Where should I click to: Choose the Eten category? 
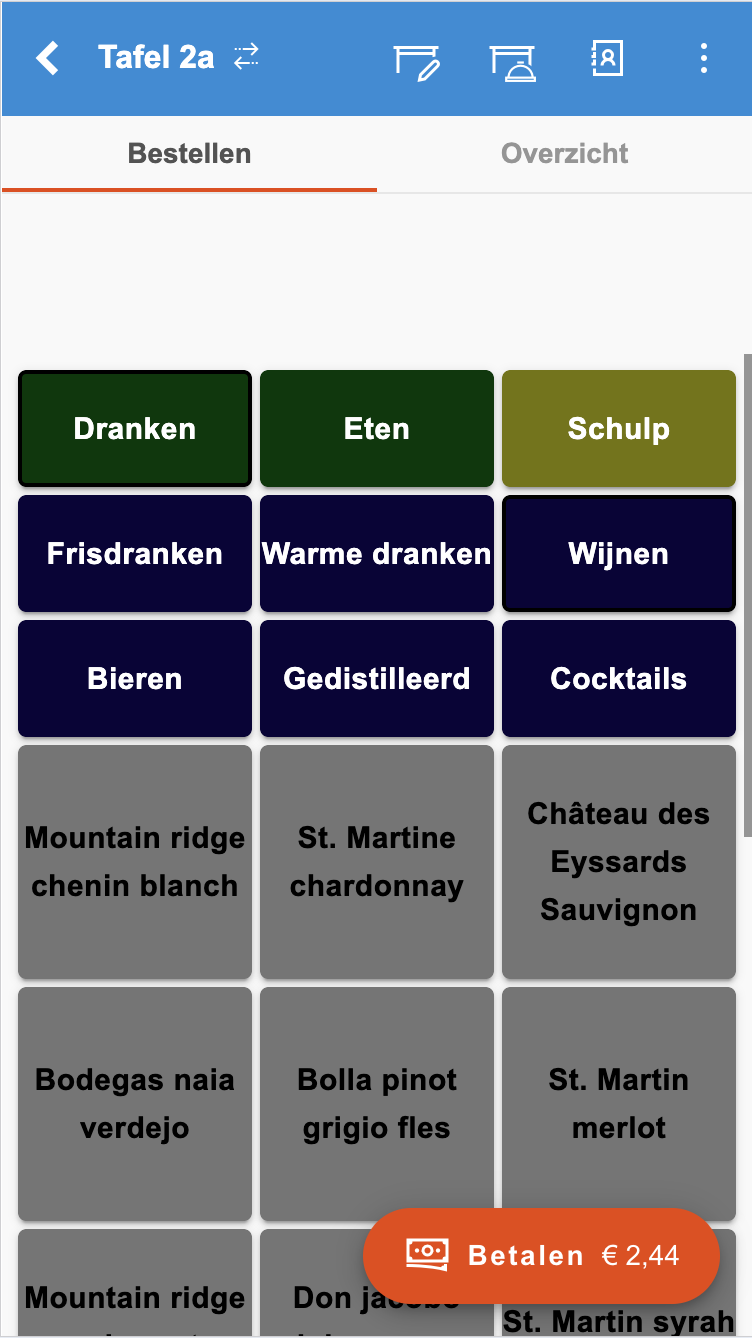(377, 429)
